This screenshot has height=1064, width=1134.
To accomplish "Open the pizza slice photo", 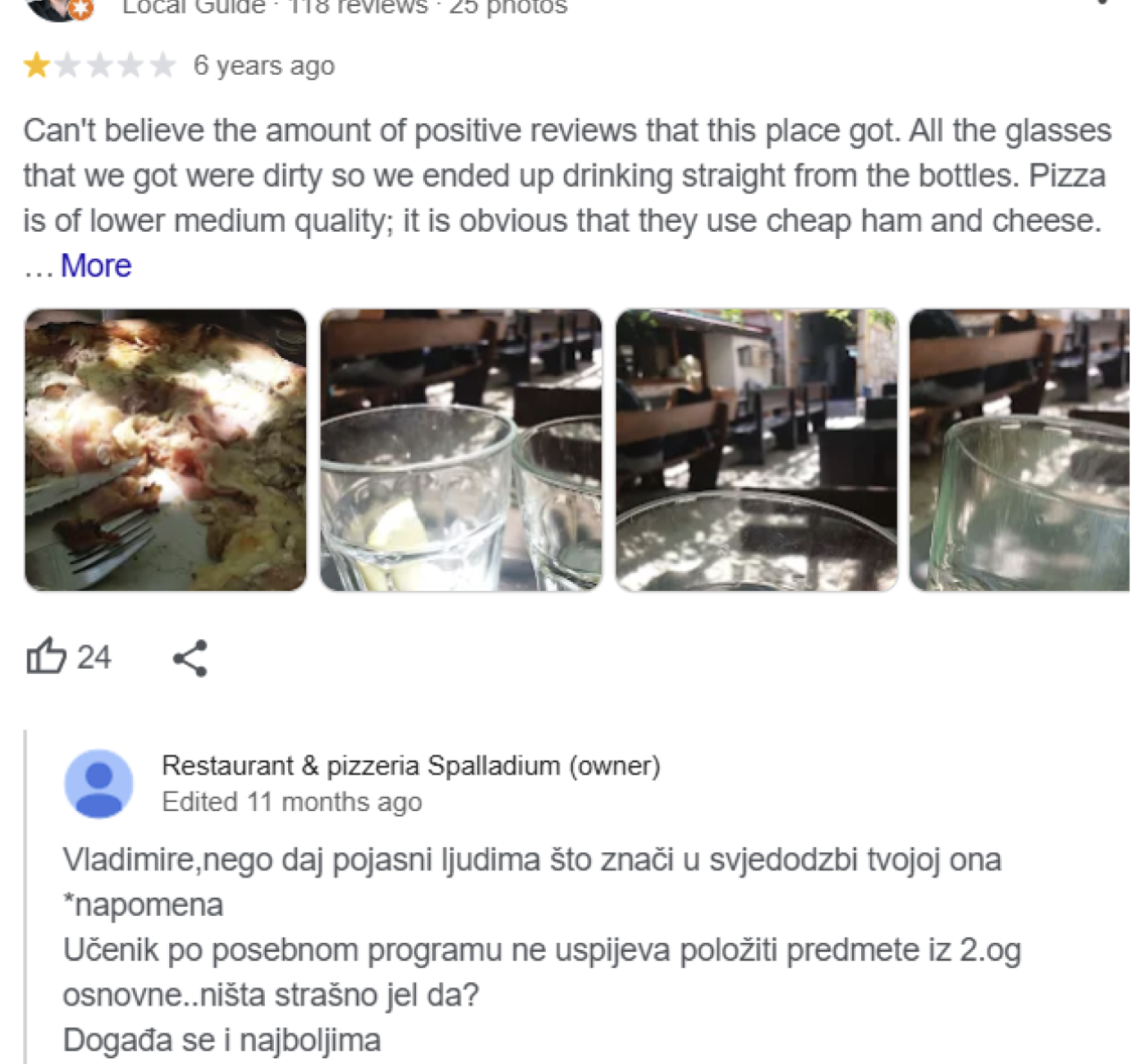I will [x=165, y=449].
